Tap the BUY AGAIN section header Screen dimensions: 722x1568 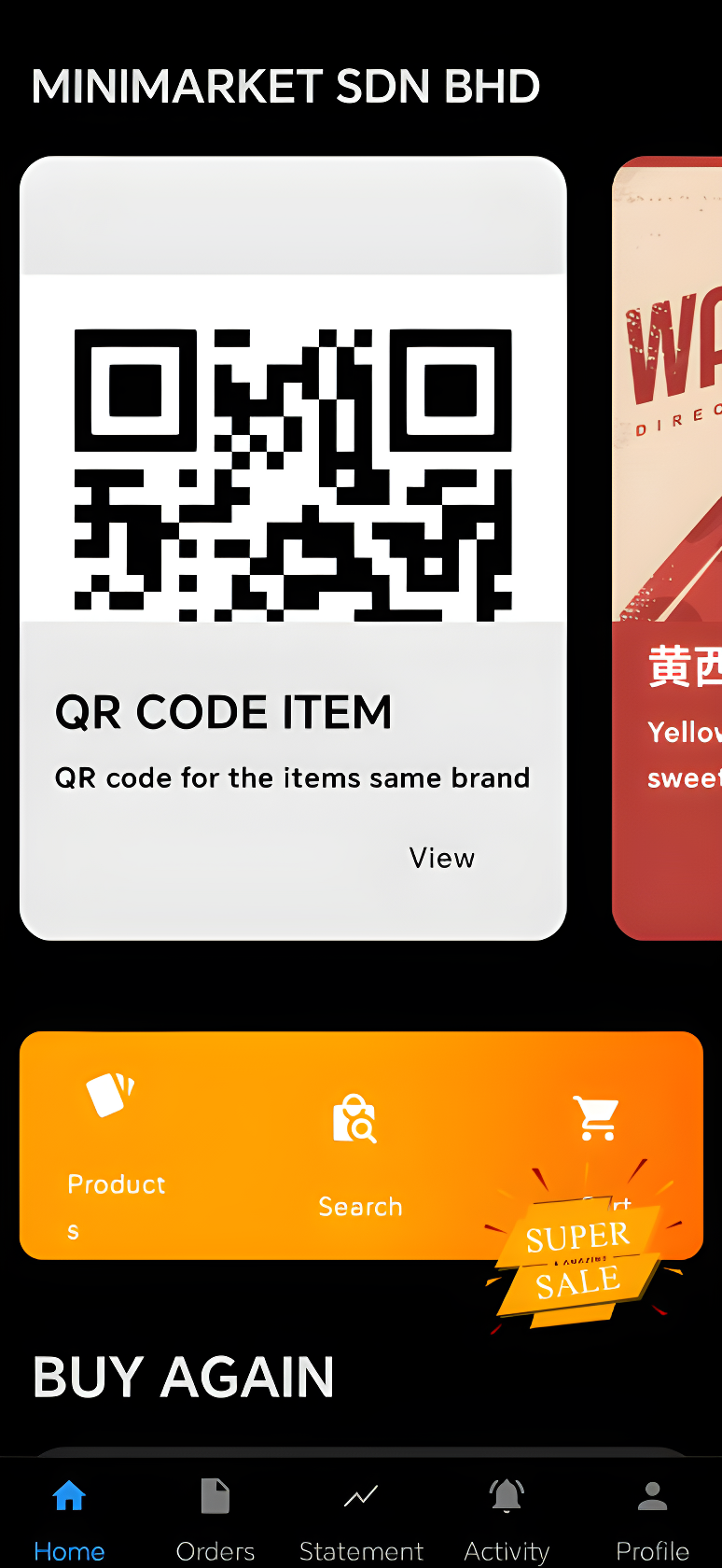[x=183, y=1376]
